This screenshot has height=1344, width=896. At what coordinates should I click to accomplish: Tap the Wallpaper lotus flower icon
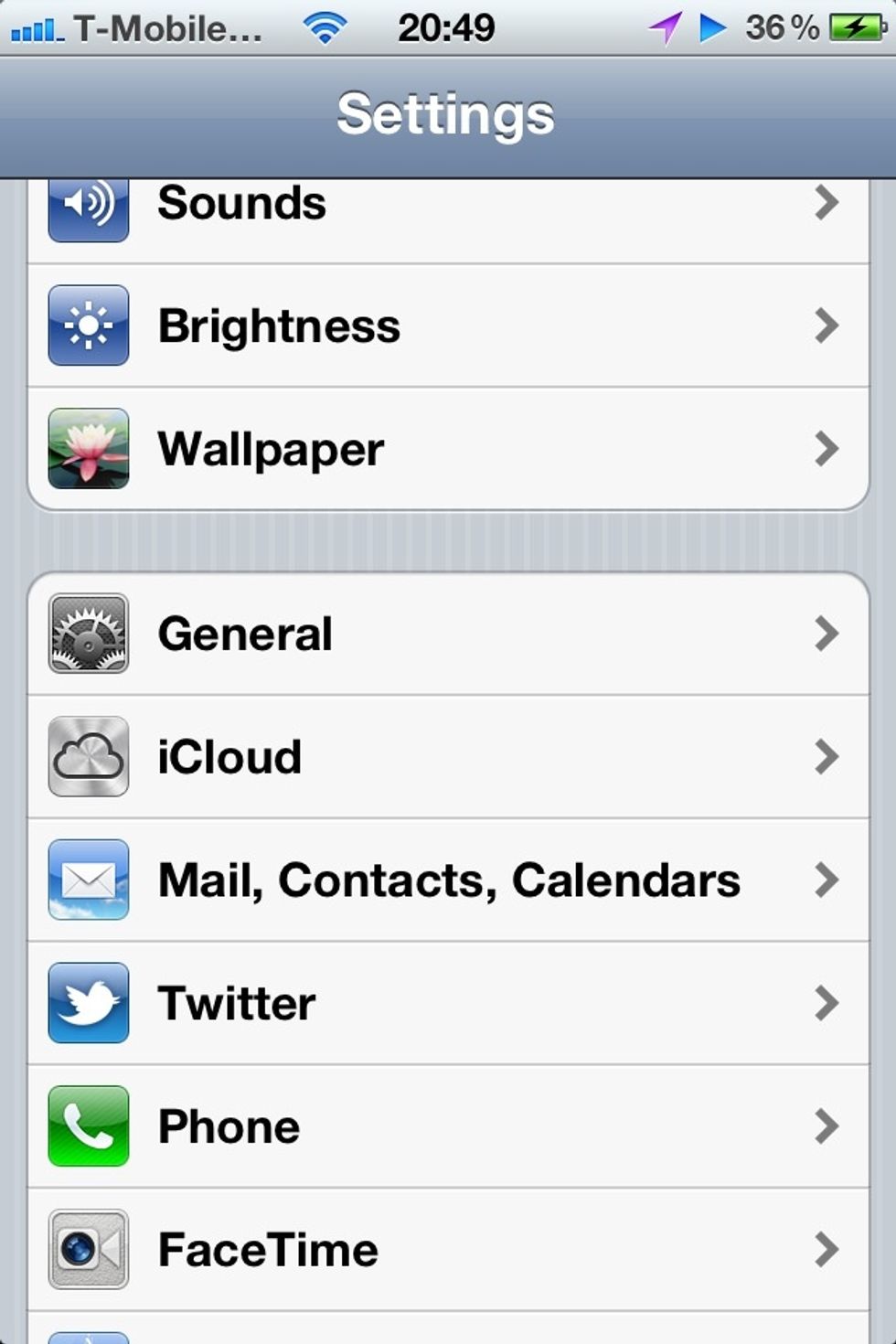pos(88,449)
